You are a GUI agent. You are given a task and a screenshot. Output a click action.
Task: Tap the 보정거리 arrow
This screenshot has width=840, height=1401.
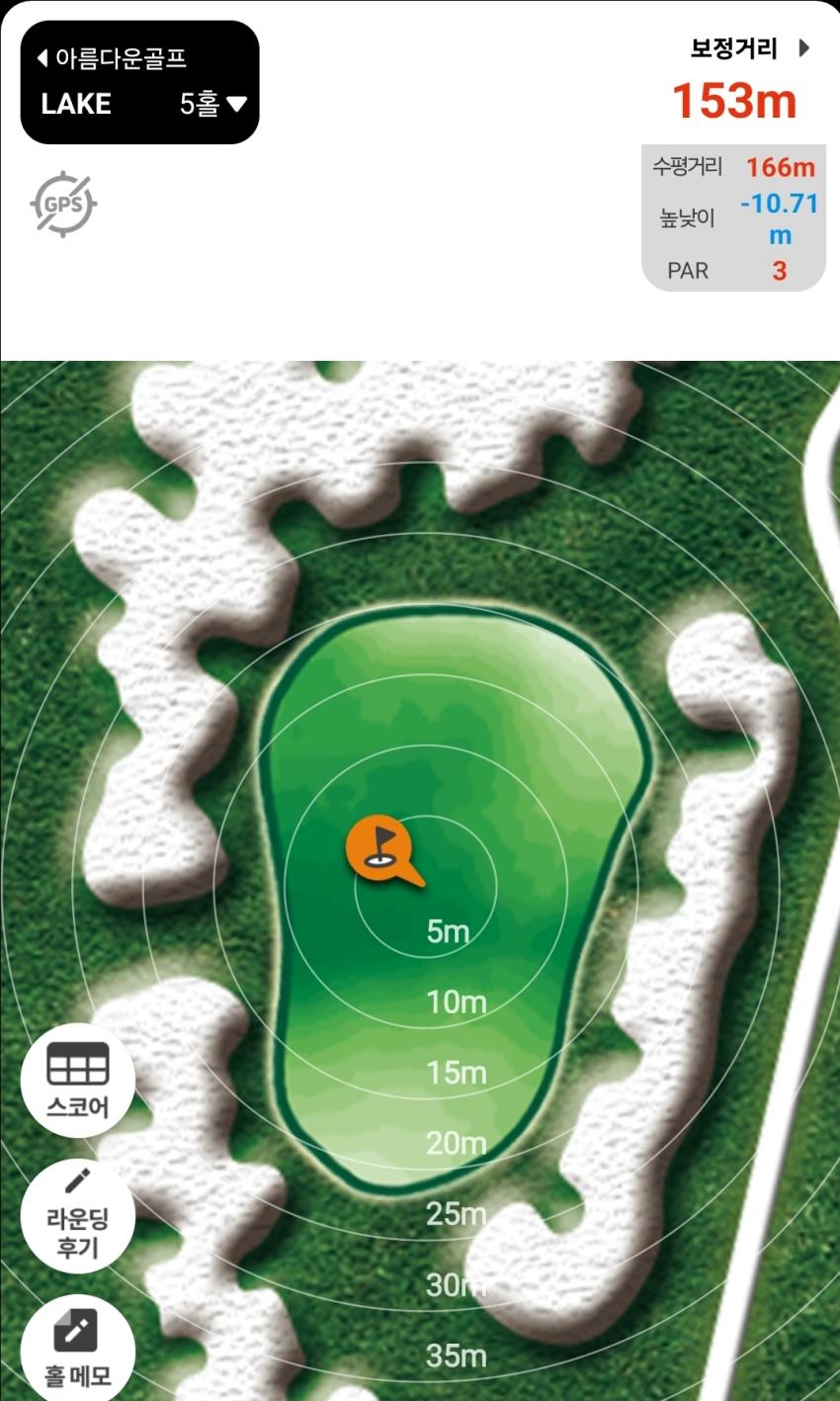(x=803, y=48)
